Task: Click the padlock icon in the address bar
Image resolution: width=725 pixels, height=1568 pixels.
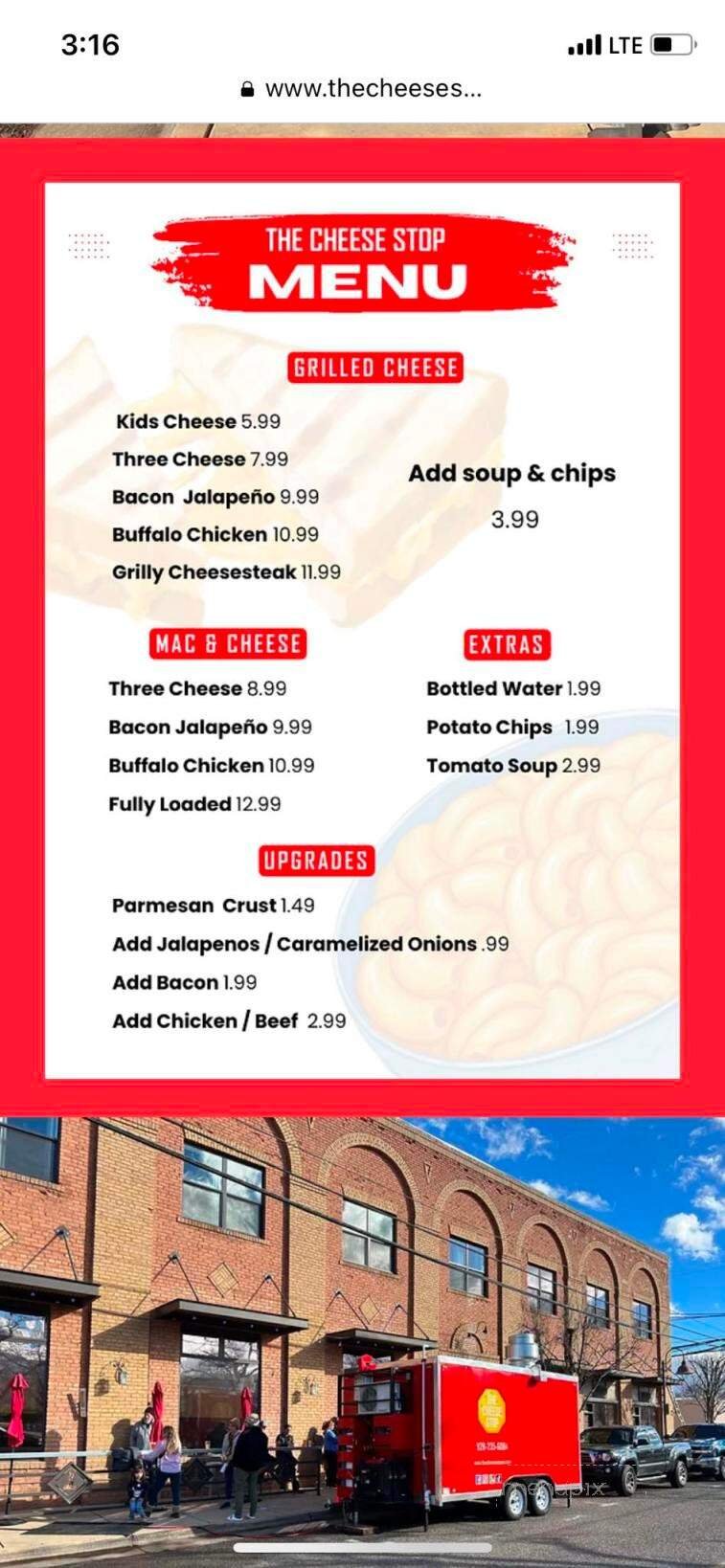Action: [x=246, y=88]
